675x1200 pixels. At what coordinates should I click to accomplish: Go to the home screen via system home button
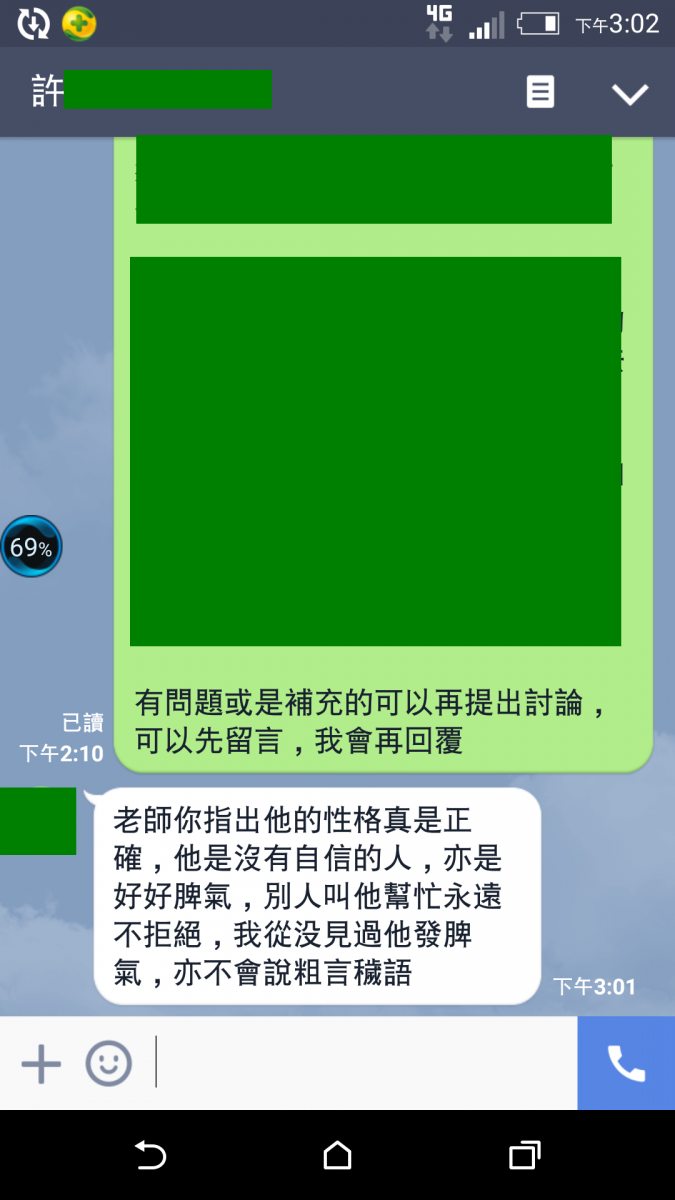[x=338, y=1156]
